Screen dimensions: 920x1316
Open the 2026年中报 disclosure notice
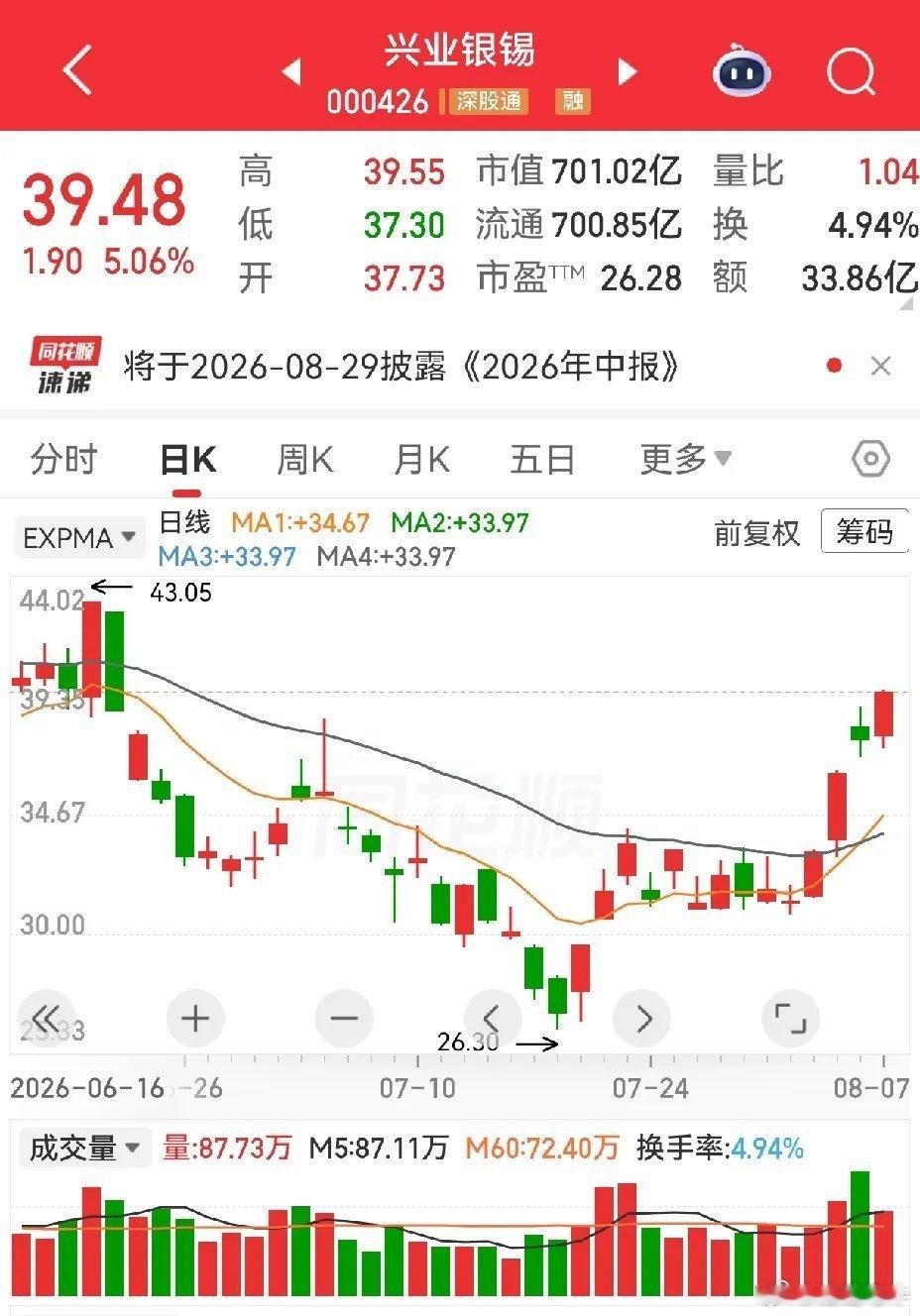402,367
